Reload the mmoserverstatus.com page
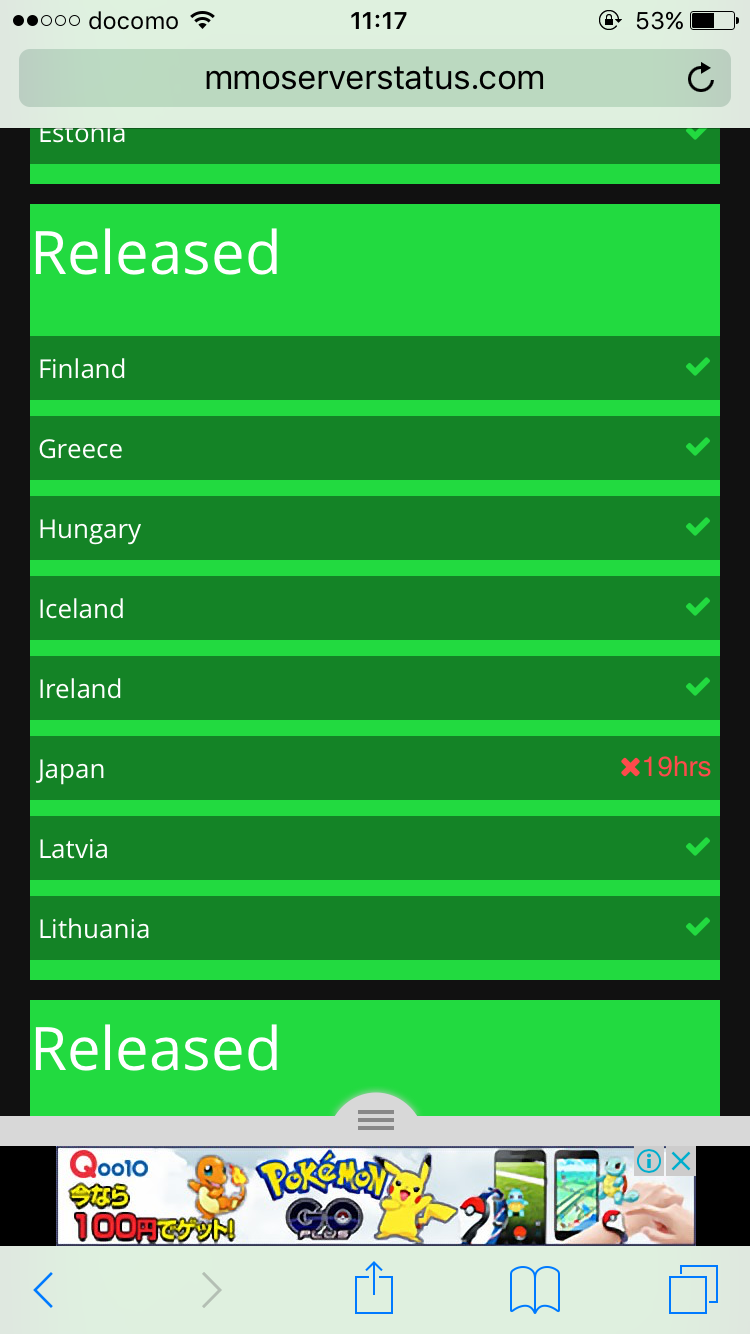Image resolution: width=750 pixels, height=1334 pixels. 701,78
